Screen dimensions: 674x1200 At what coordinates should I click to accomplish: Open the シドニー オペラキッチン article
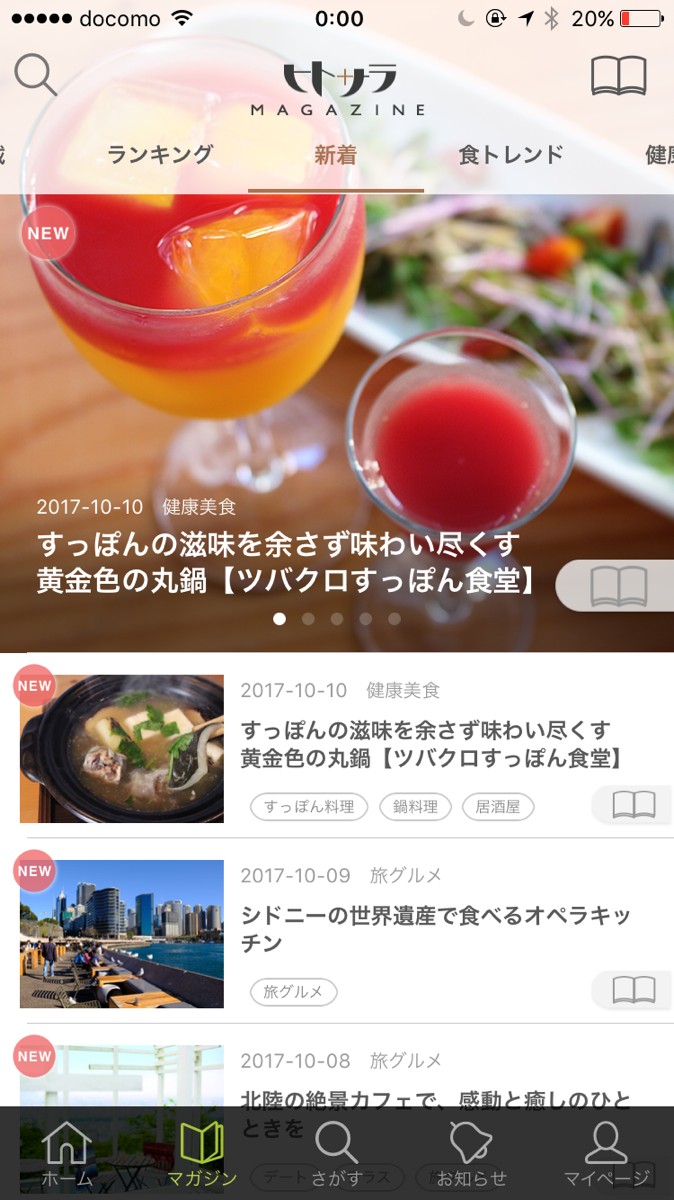[x=435, y=929]
